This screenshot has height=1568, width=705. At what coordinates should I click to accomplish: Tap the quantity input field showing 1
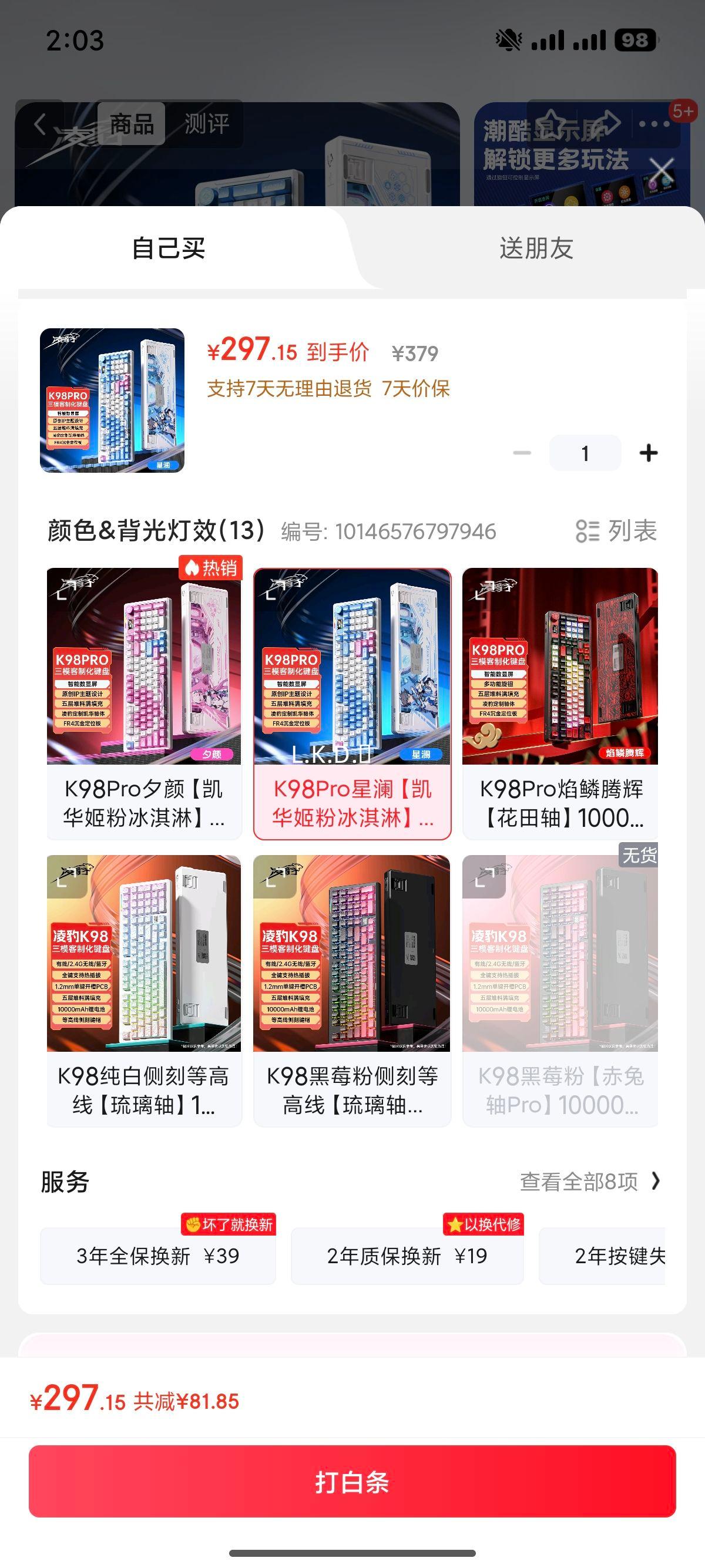point(585,452)
